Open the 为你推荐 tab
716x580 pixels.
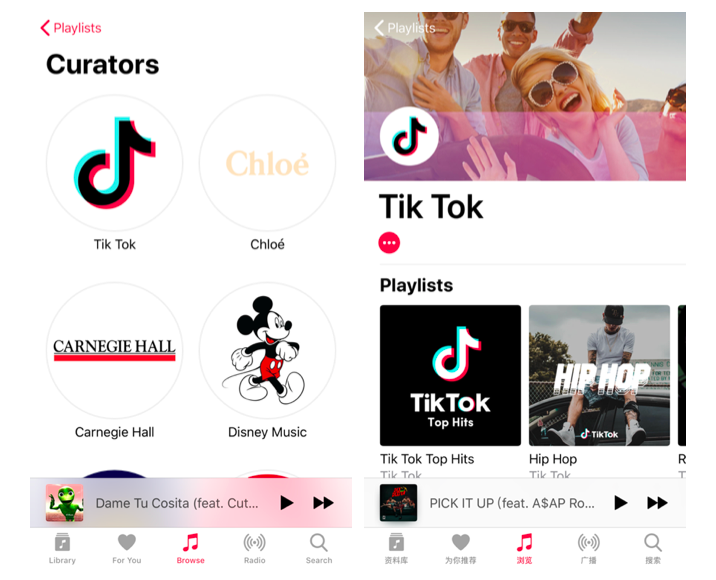pos(460,548)
